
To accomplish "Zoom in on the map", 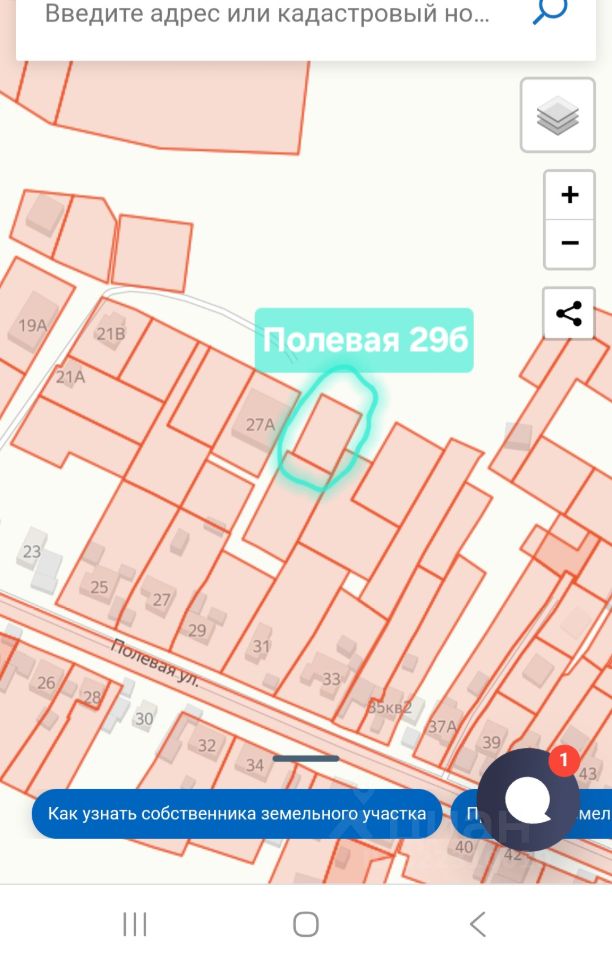I will tap(569, 195).
